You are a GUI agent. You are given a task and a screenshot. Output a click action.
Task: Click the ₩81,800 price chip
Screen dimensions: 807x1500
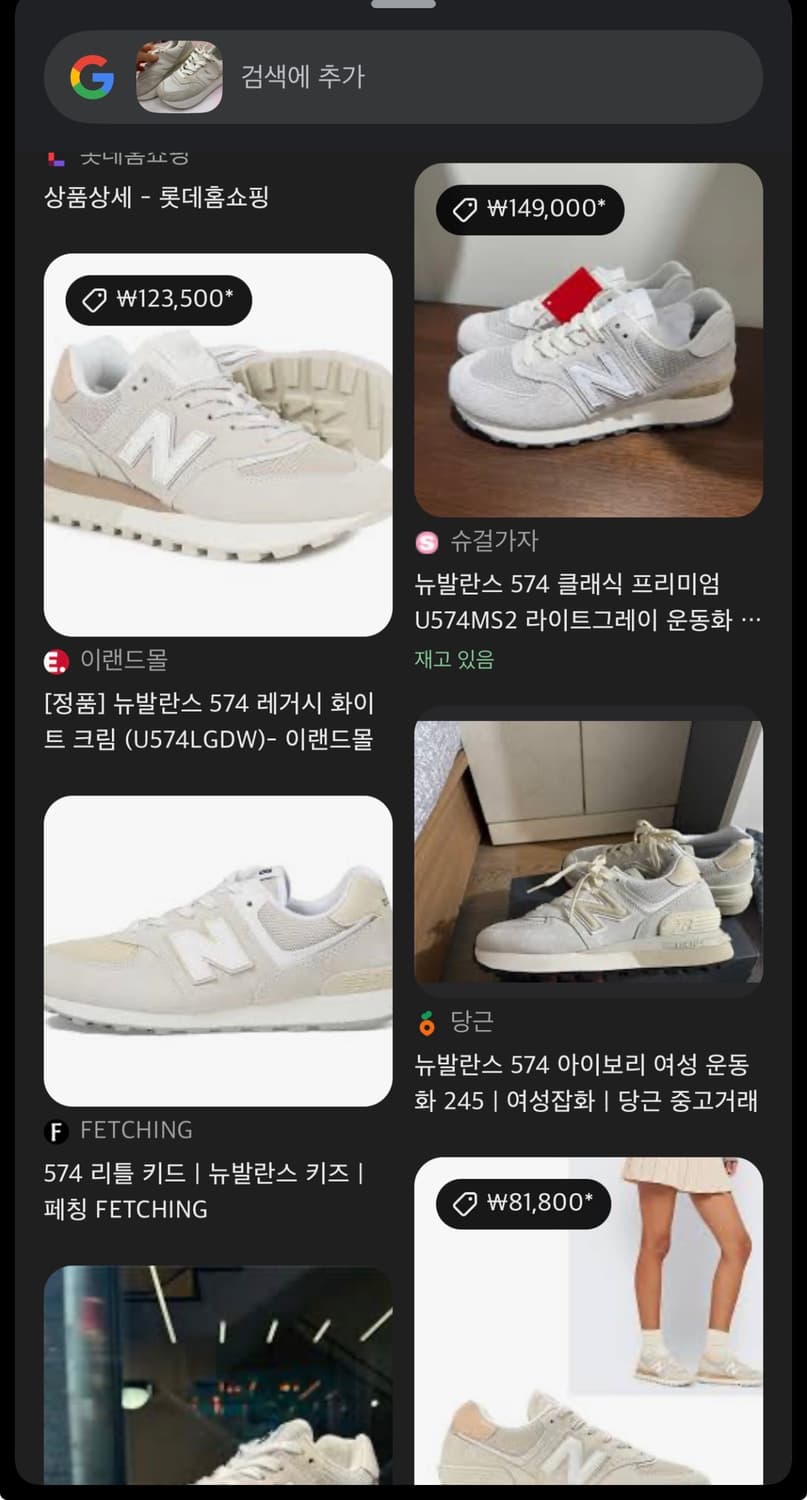pos(522,1204)
